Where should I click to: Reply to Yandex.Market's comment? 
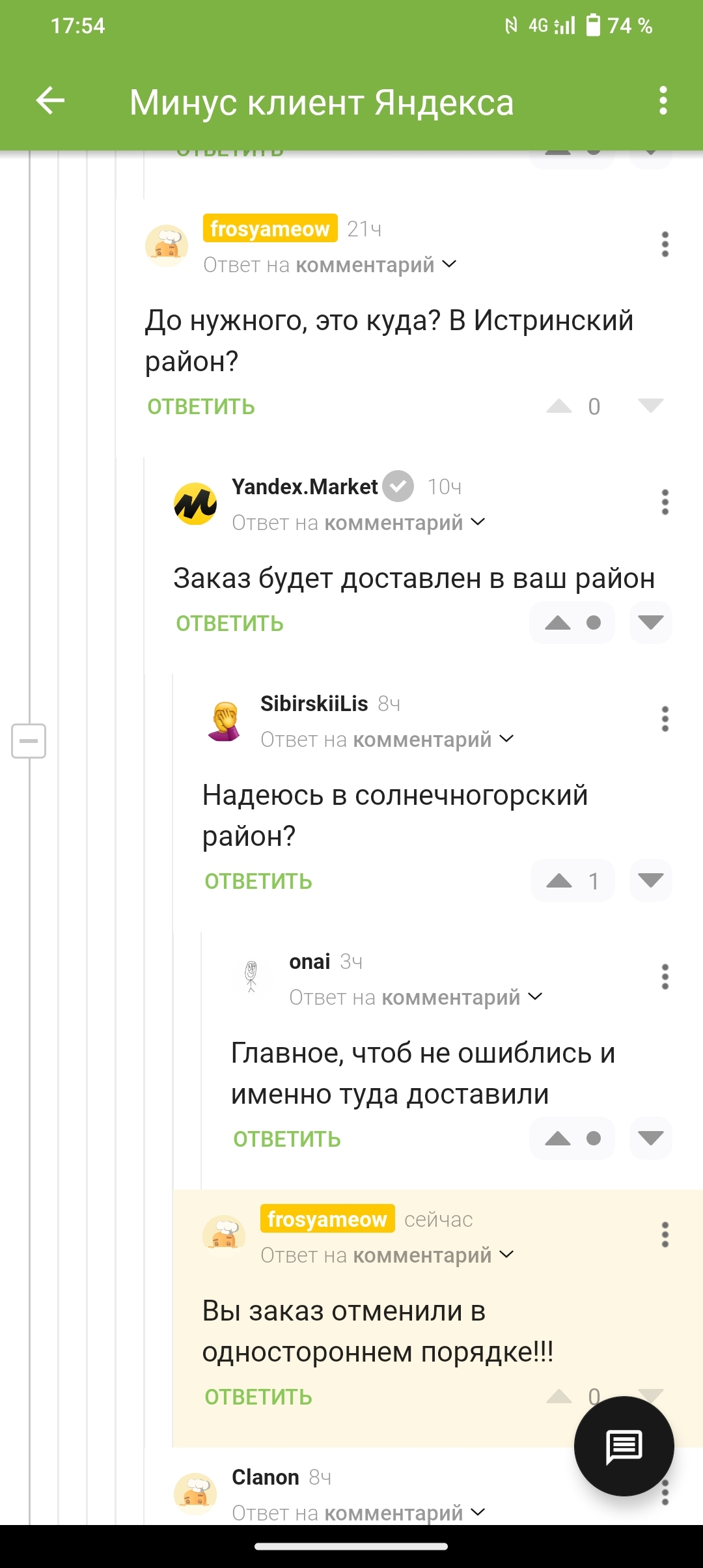click(x=230, y=623)
